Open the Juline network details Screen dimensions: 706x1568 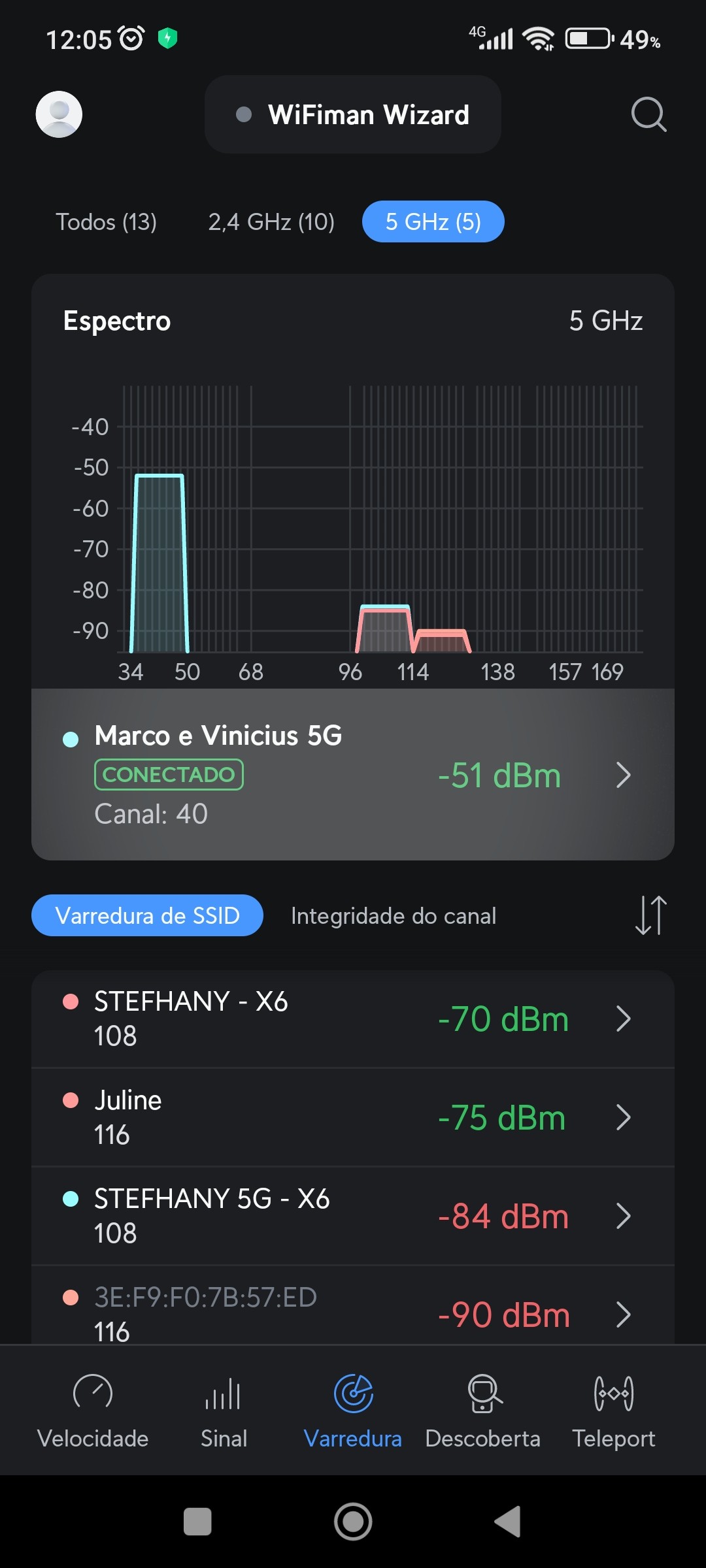(x=353, y=1117)
